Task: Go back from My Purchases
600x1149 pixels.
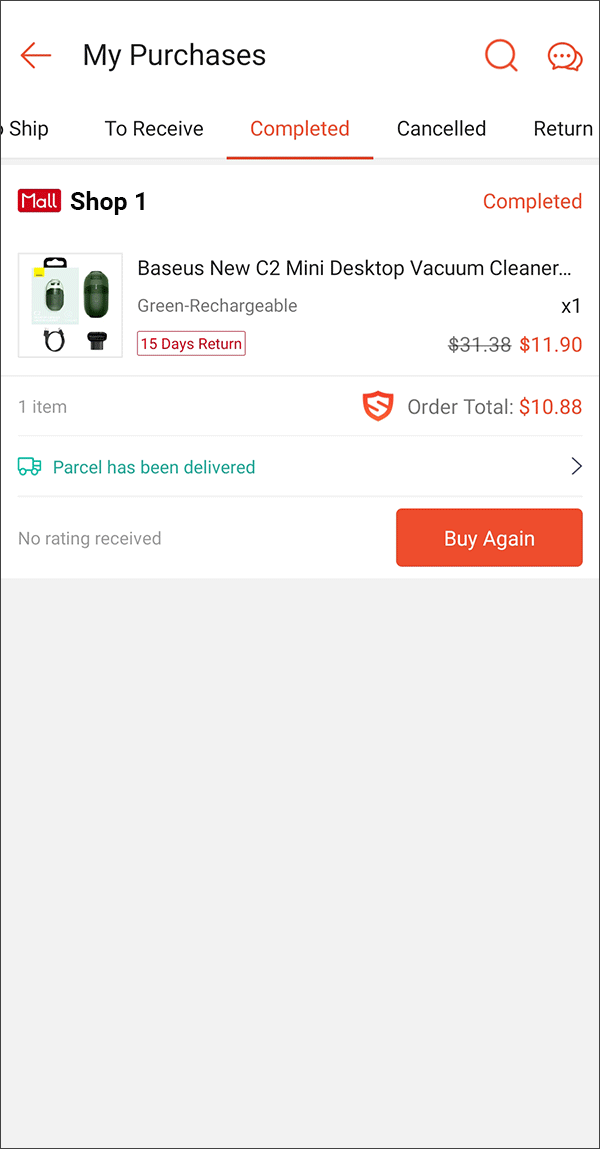Action: click(36, 55)
